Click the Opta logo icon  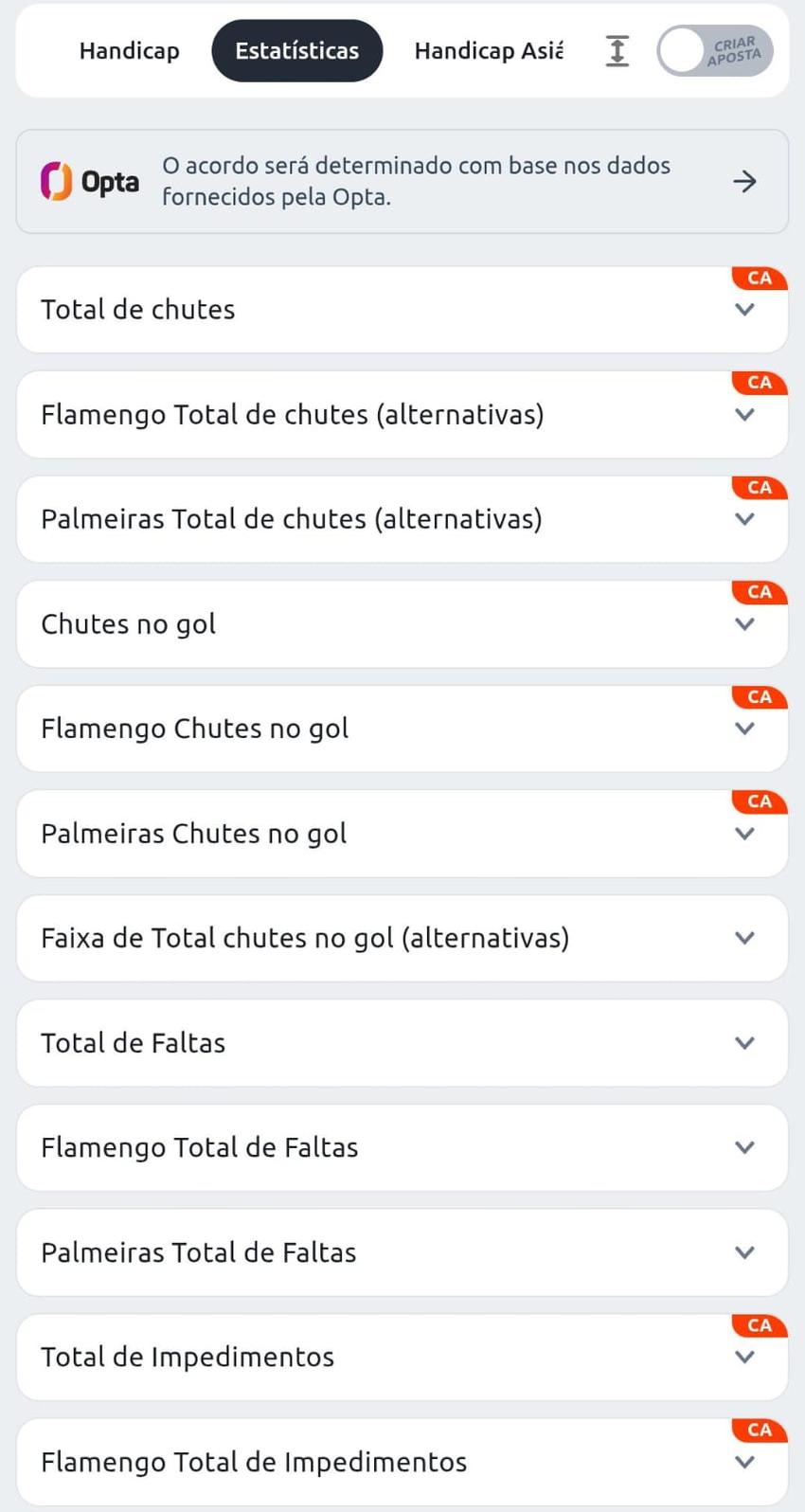(x=55, y=180)
